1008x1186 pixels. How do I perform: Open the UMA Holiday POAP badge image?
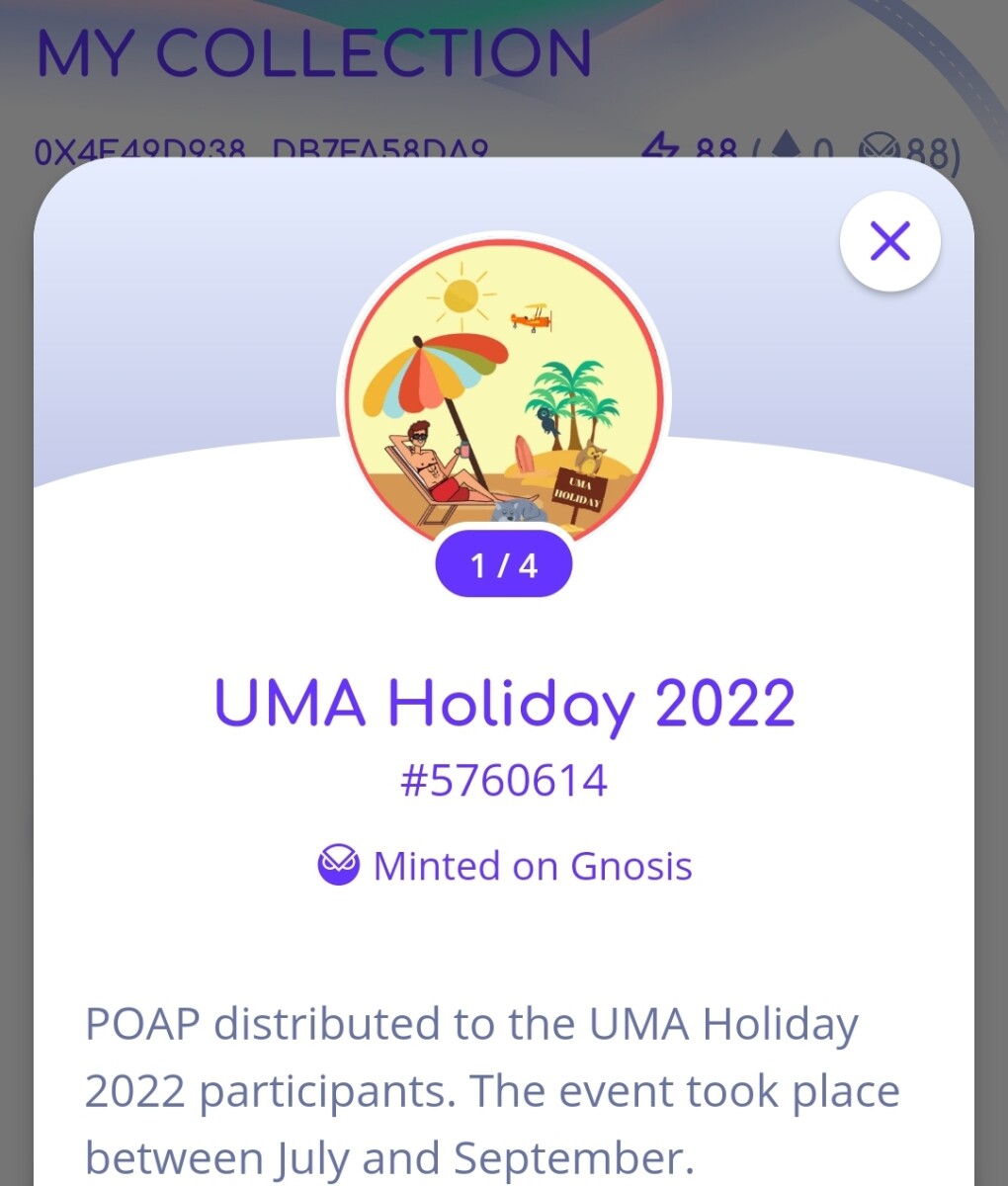504,395
